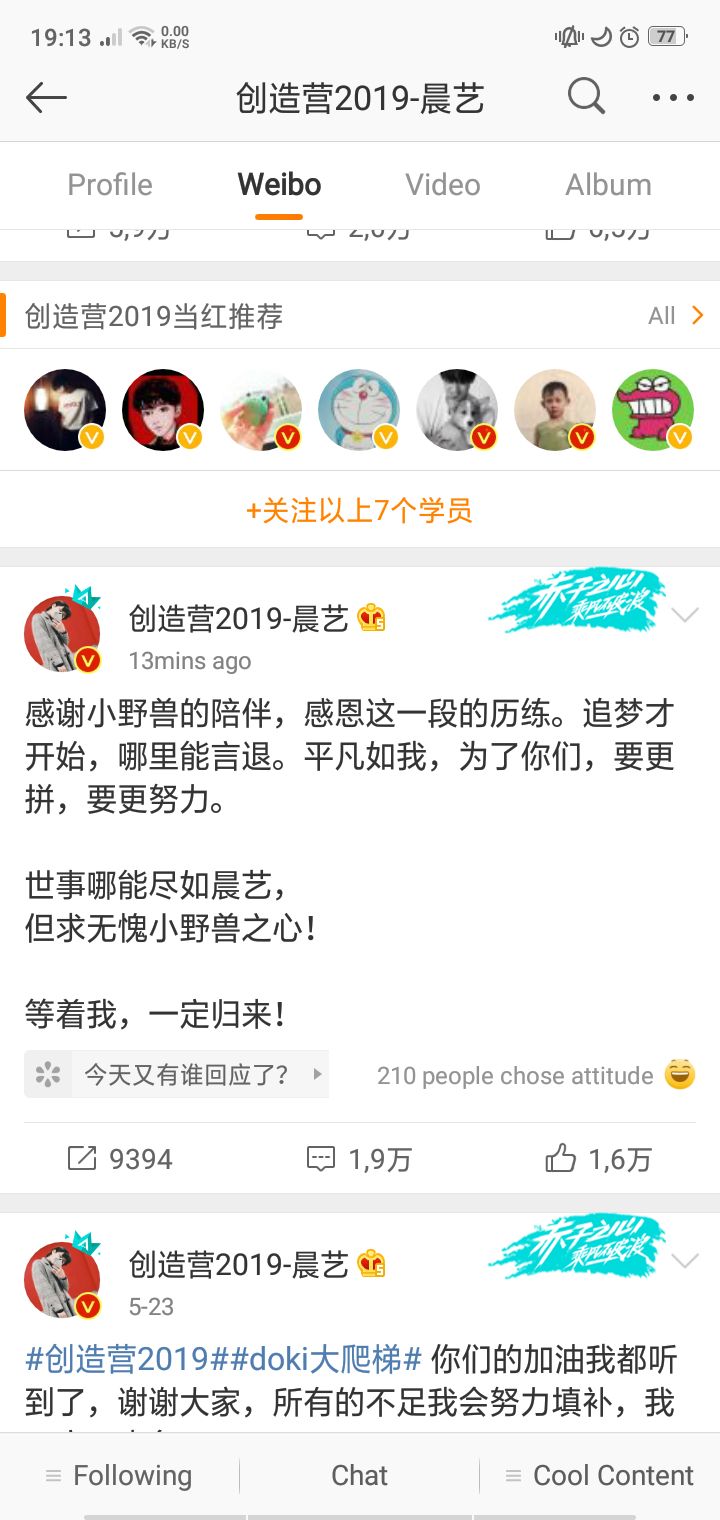Open the Doraemon avatar recommendation
720x1520 pixels.
pos(359,410)
